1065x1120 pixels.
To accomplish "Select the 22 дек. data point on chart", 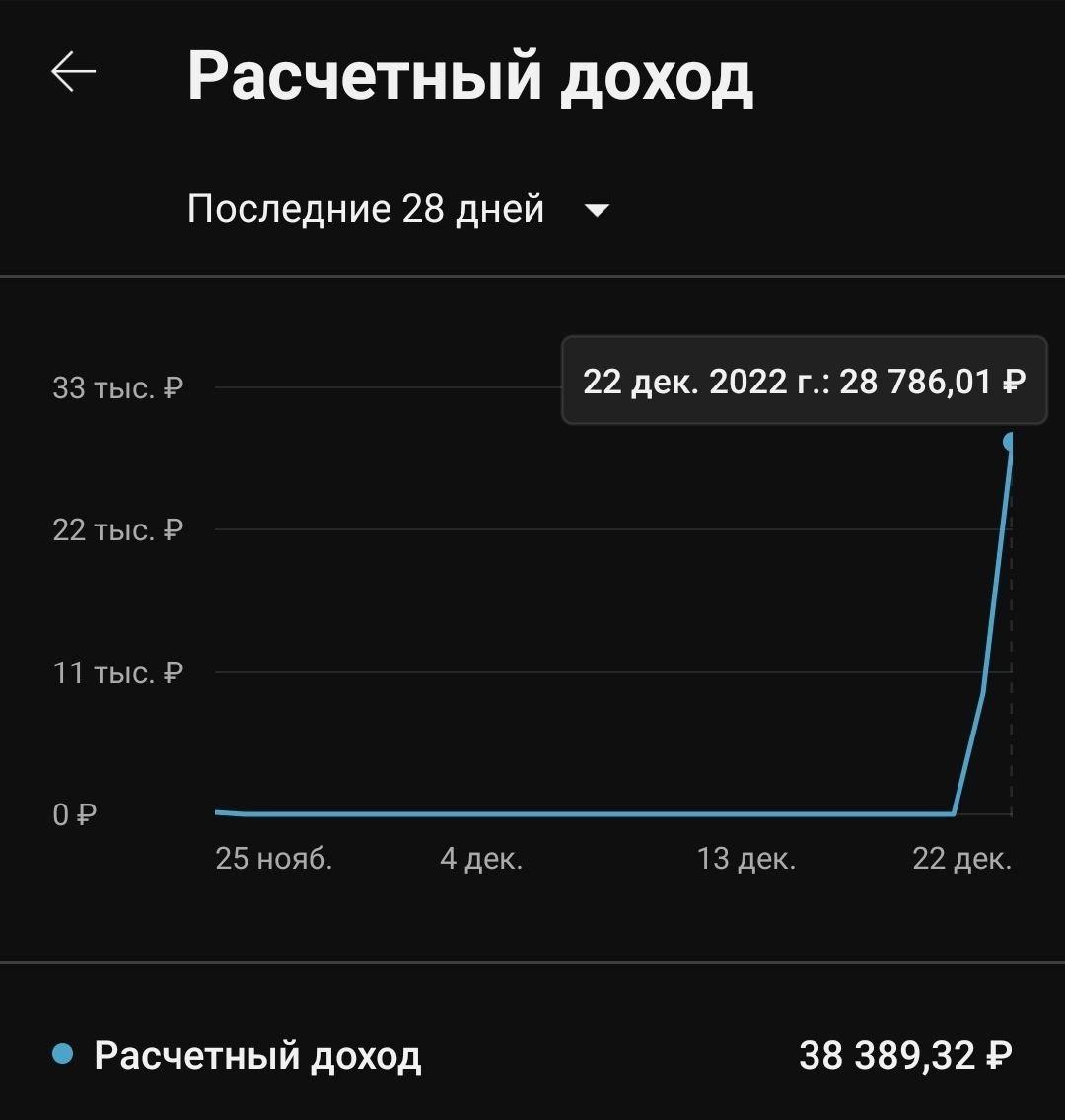I will 1009,442.
